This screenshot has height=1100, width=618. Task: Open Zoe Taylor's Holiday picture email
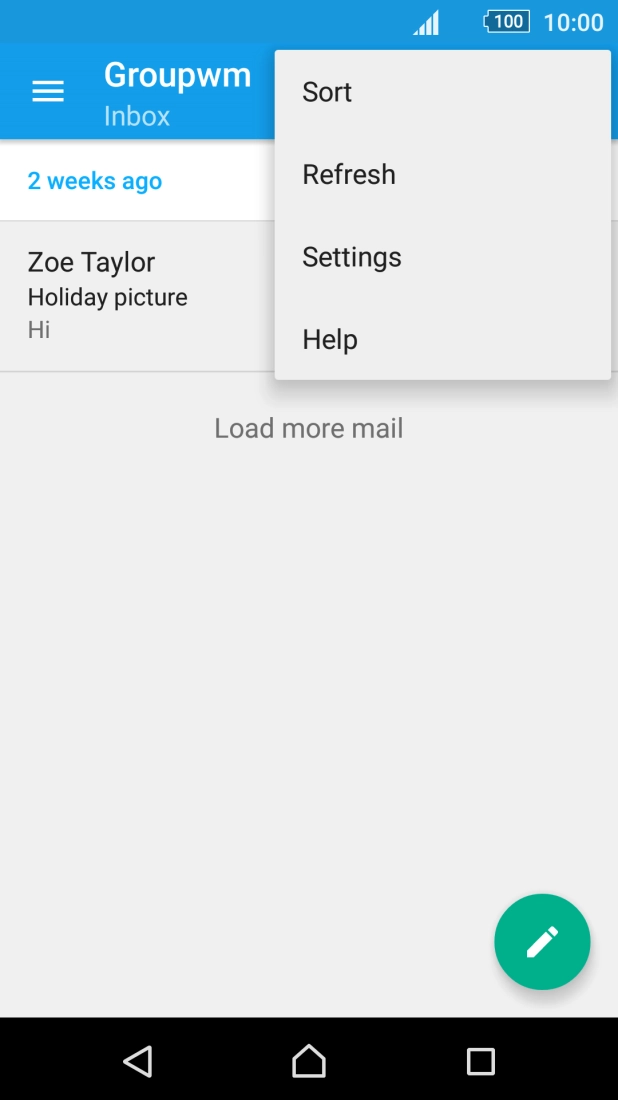coord(137,296)
